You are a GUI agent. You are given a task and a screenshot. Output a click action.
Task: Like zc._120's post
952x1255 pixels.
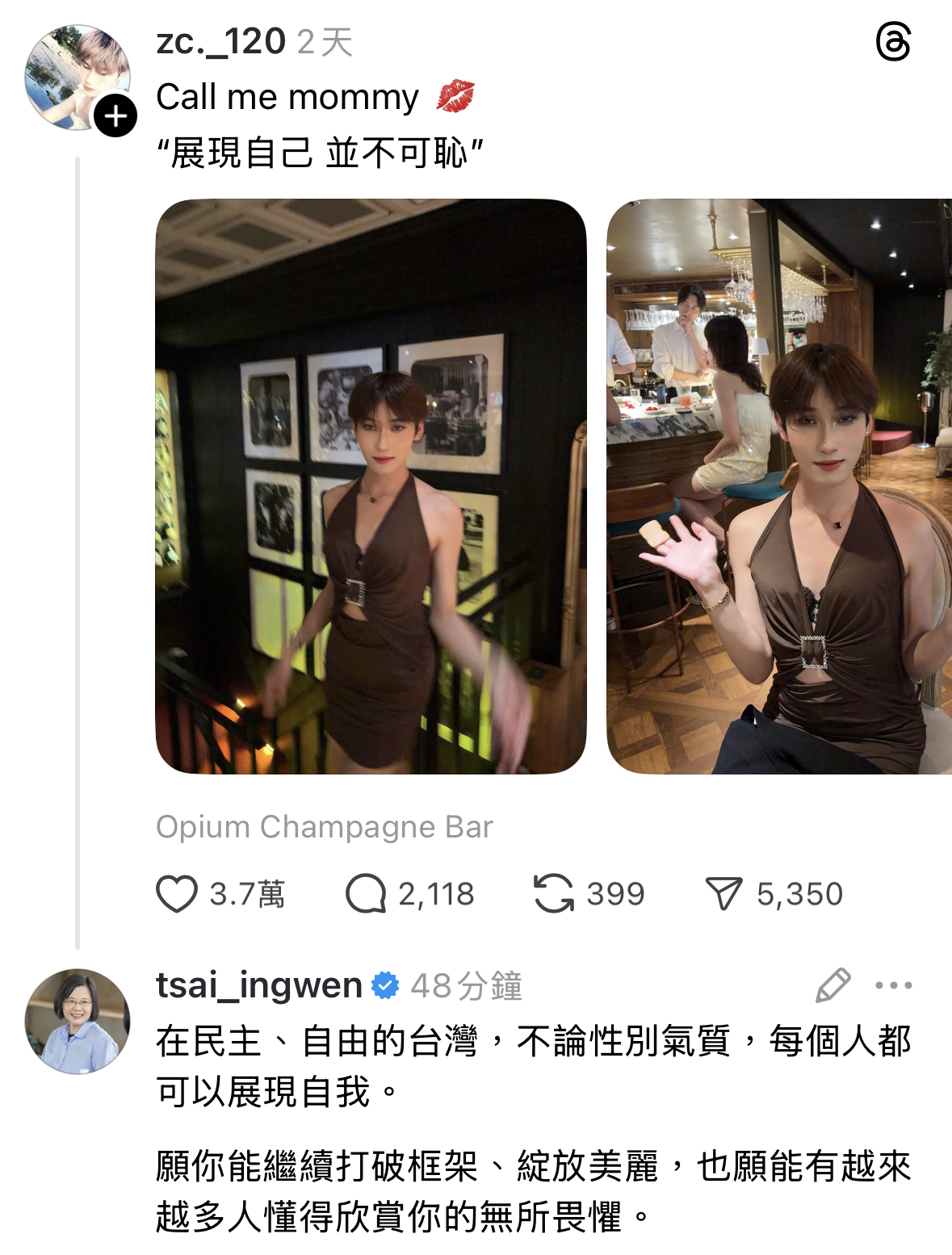click(176, 894)
